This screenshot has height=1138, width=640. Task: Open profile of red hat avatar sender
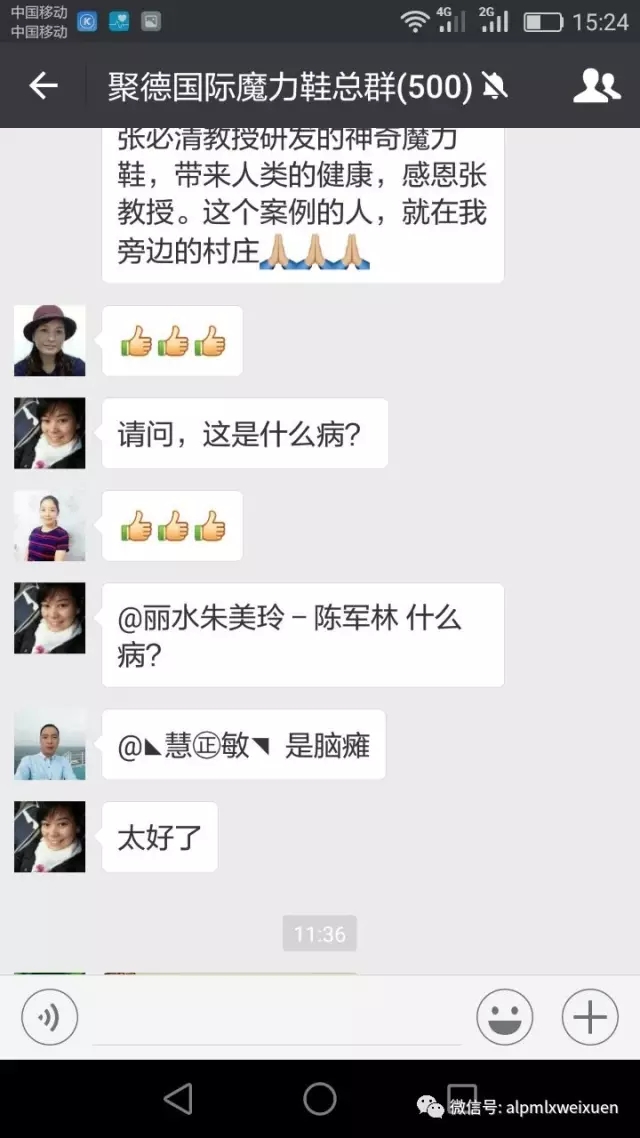[x=50, y=341]
